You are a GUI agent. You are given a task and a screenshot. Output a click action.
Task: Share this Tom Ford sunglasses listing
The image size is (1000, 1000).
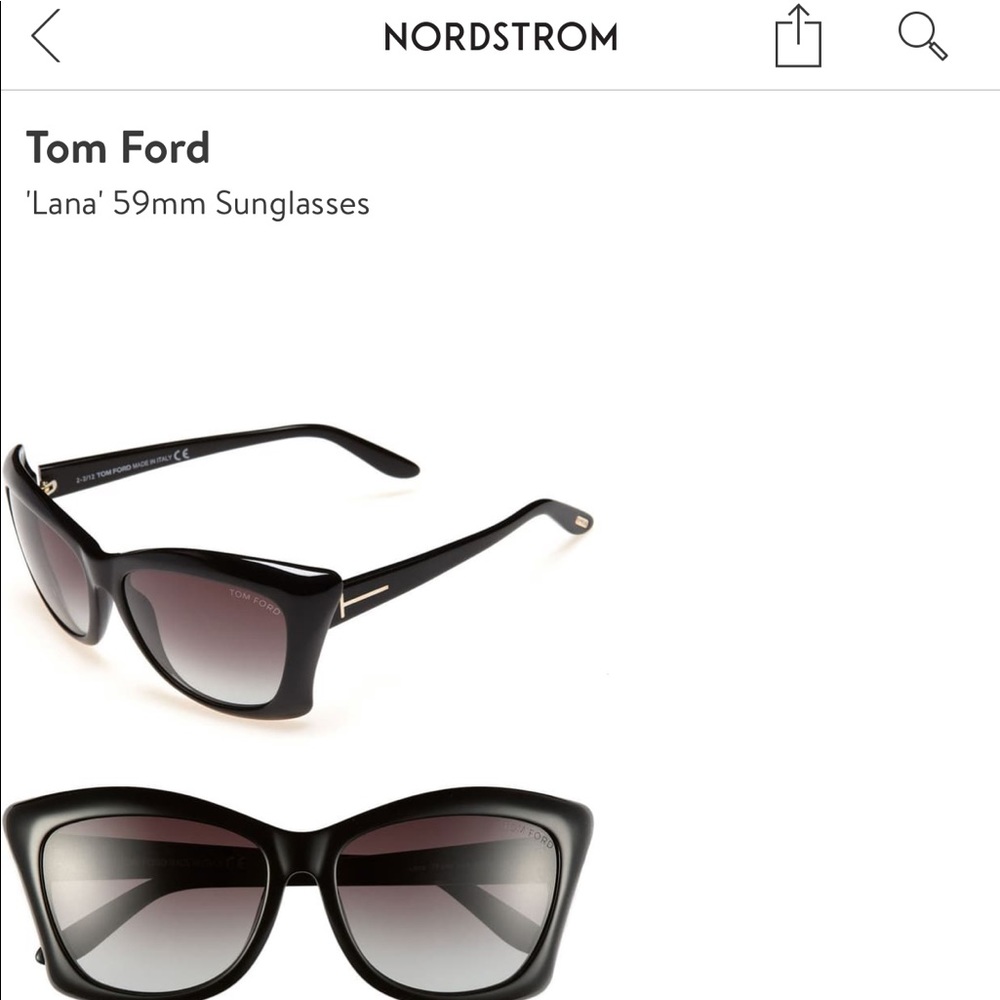(x=797, y=37)
